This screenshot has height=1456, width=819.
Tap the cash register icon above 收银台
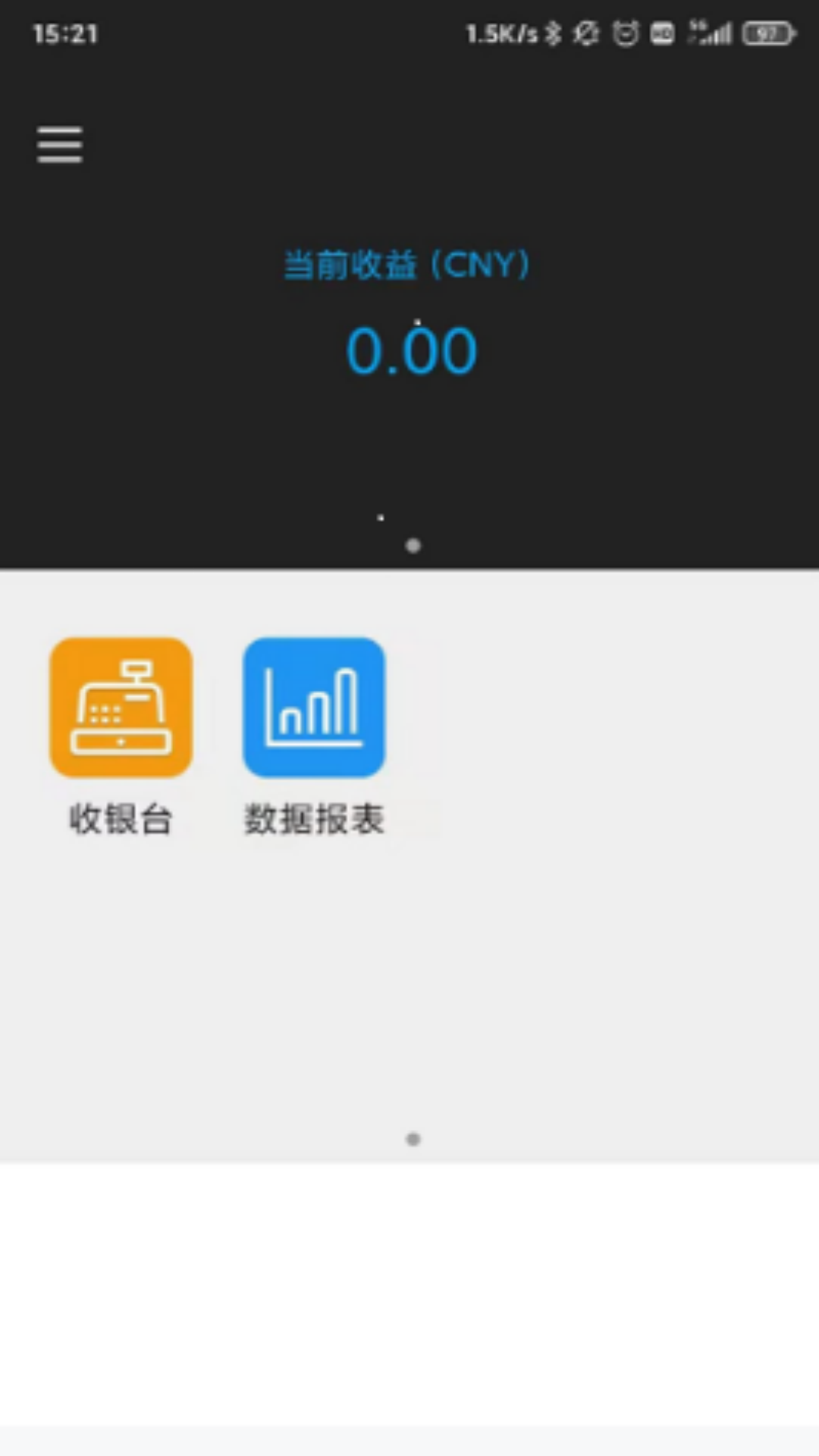click(x=120, y=707)
